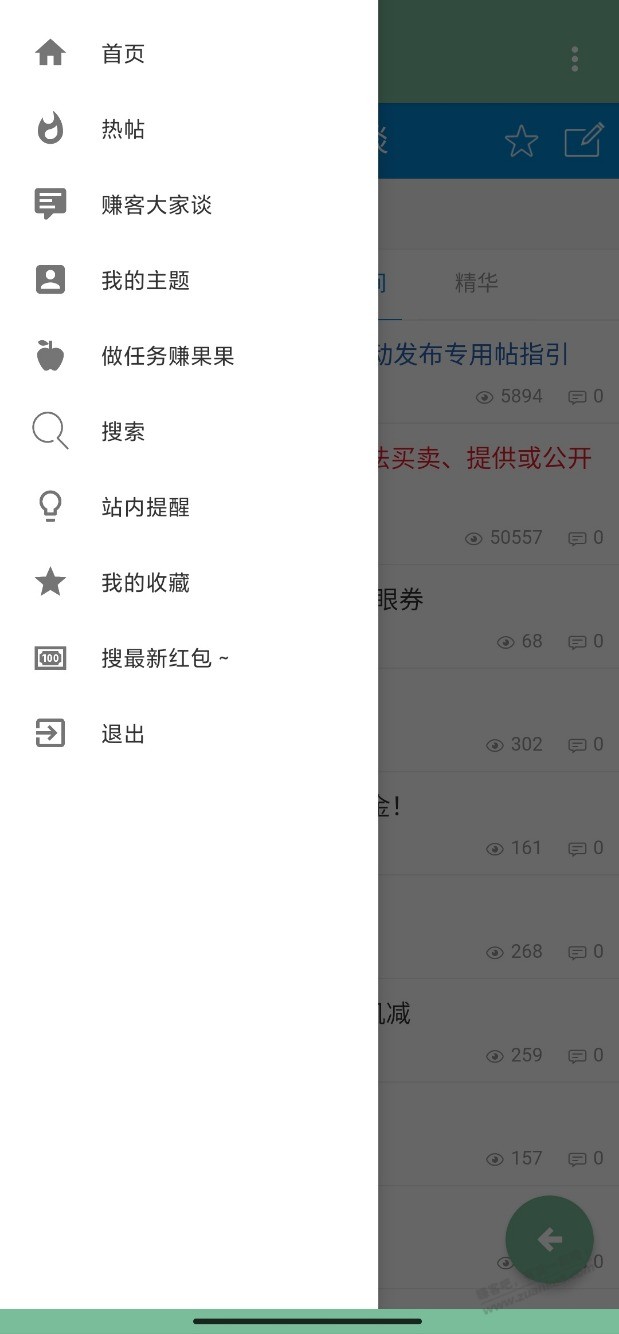Tap the green floating back arrow button
Image resolution: width=619 pixels, height=1334 pixels.
pyautogui.click(x=549, y=1240)
